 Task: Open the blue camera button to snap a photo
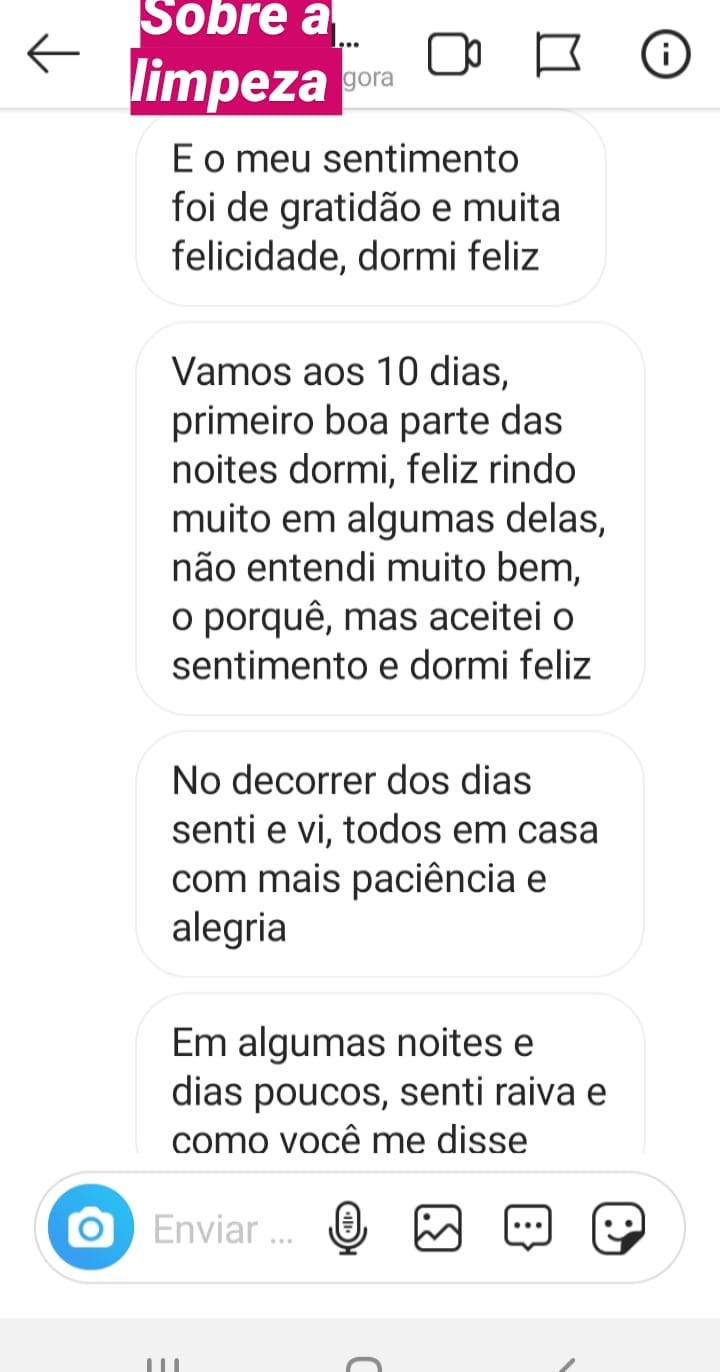point(89,1226)
